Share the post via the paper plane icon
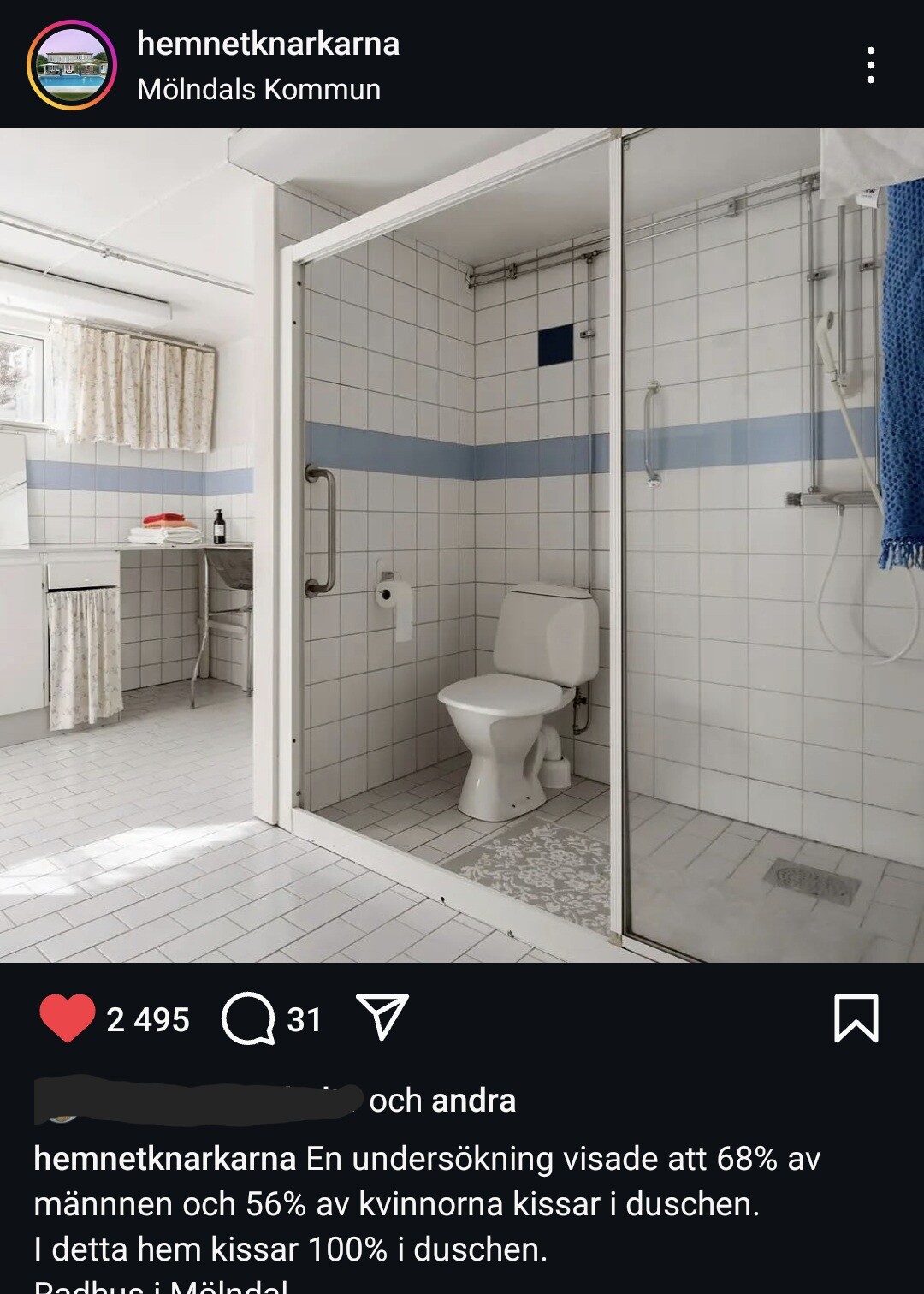This screenshot has height=1294, width=924. click(x=382, y=1017)
